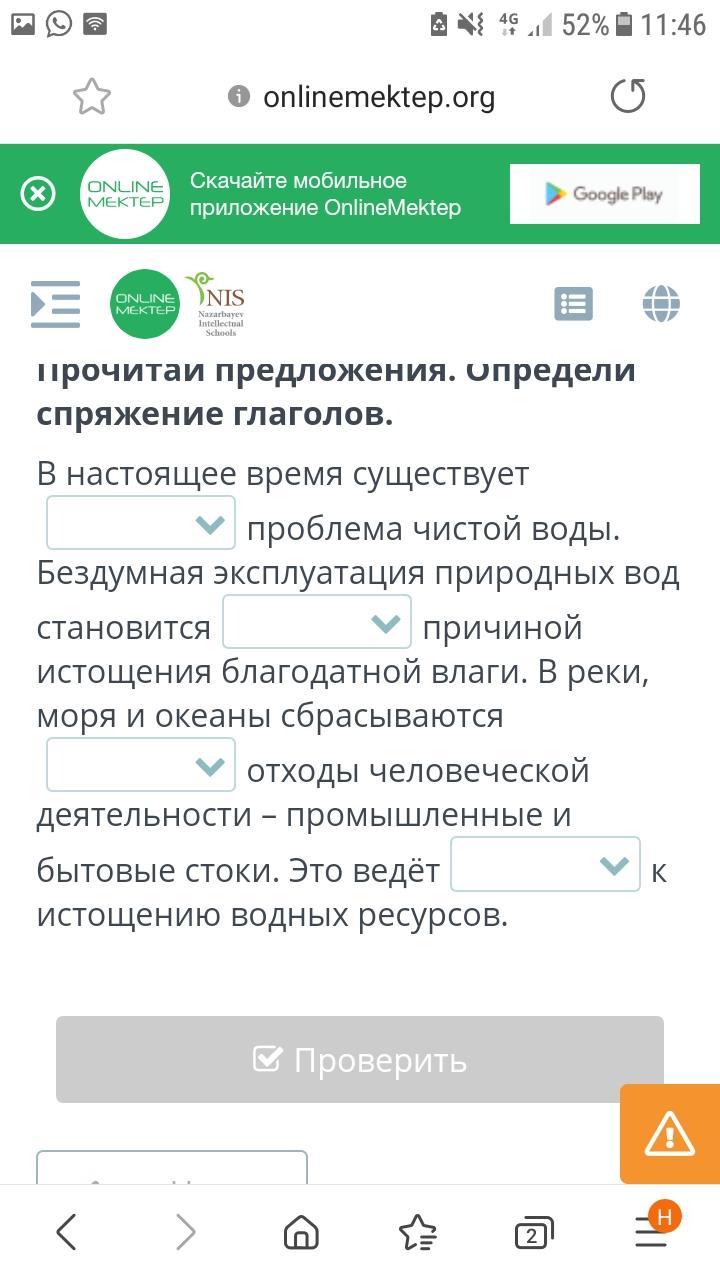Open the browser menu
720x1280 pixels.
[651, 1232]
